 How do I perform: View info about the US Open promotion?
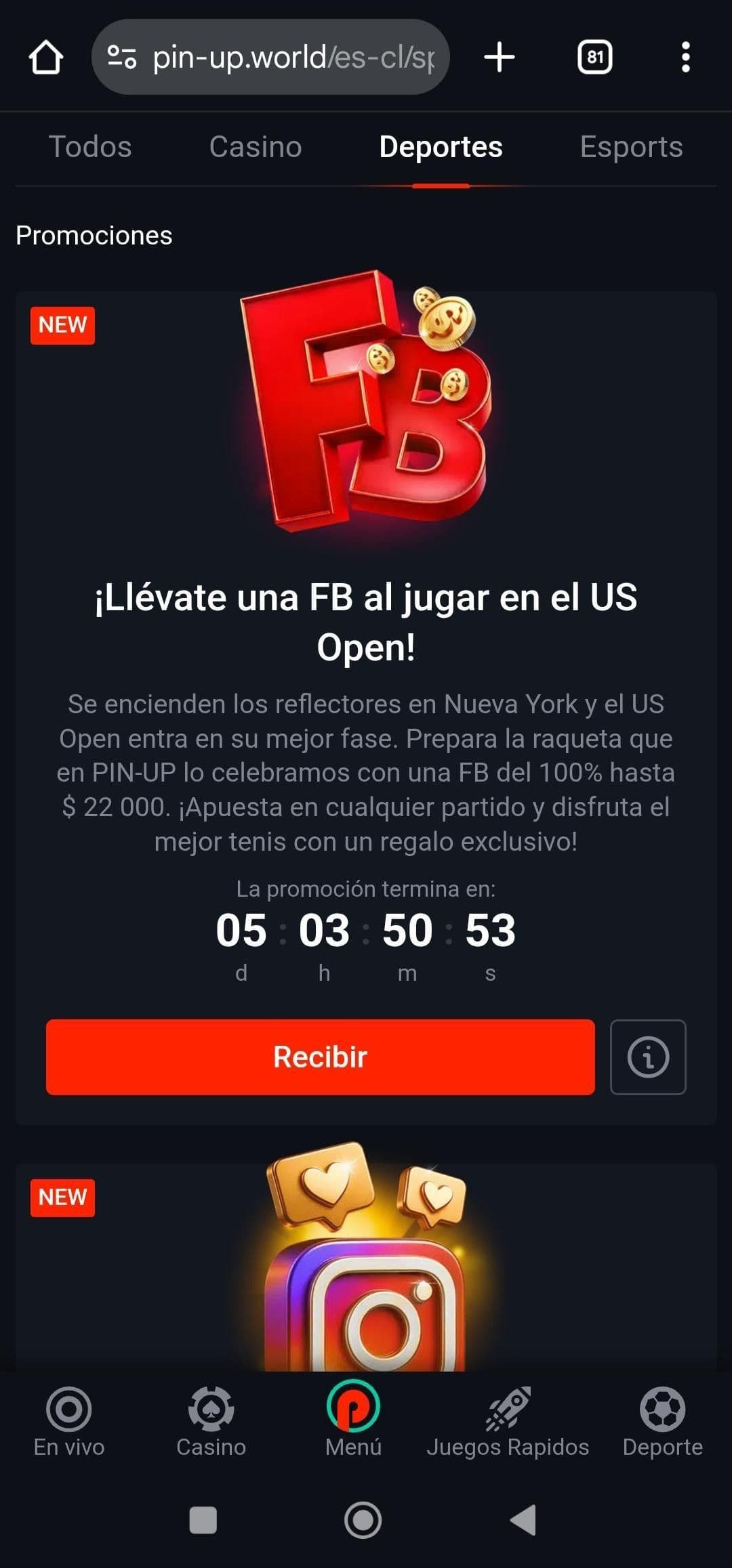click(x=648, y=1057)
